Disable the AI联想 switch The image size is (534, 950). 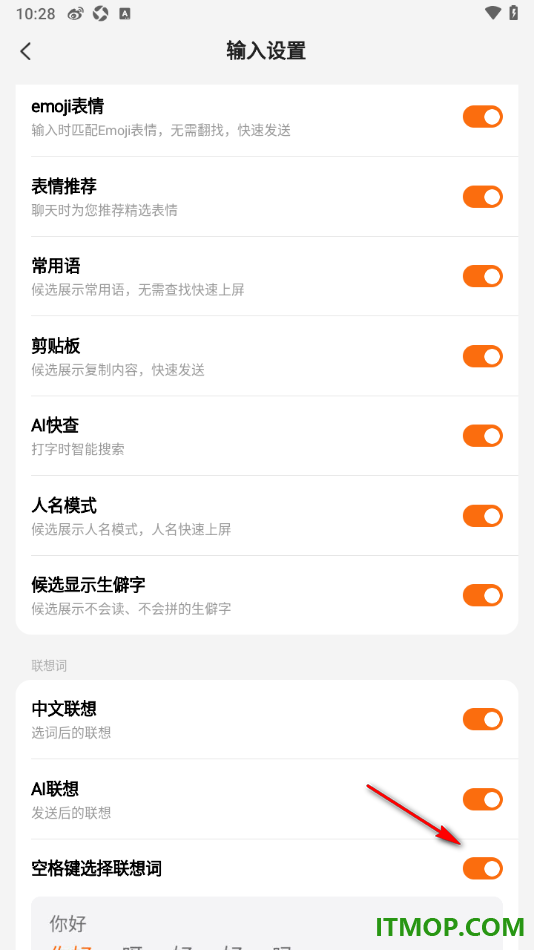482,799
